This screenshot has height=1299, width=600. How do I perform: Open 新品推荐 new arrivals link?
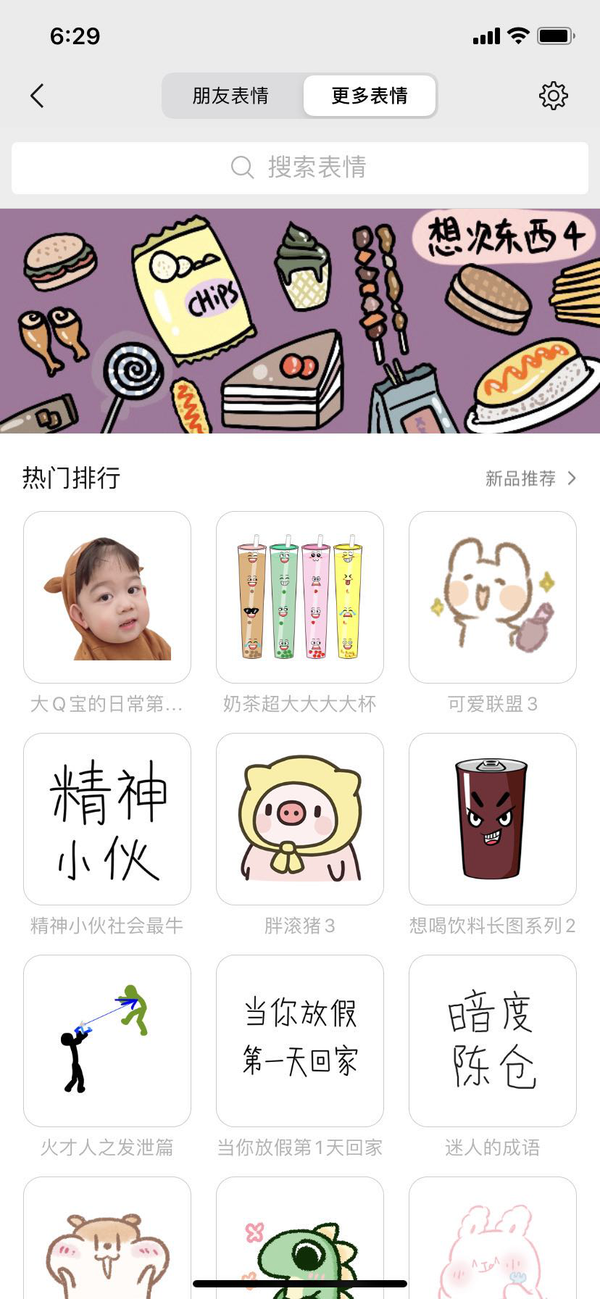pos(530,478)
